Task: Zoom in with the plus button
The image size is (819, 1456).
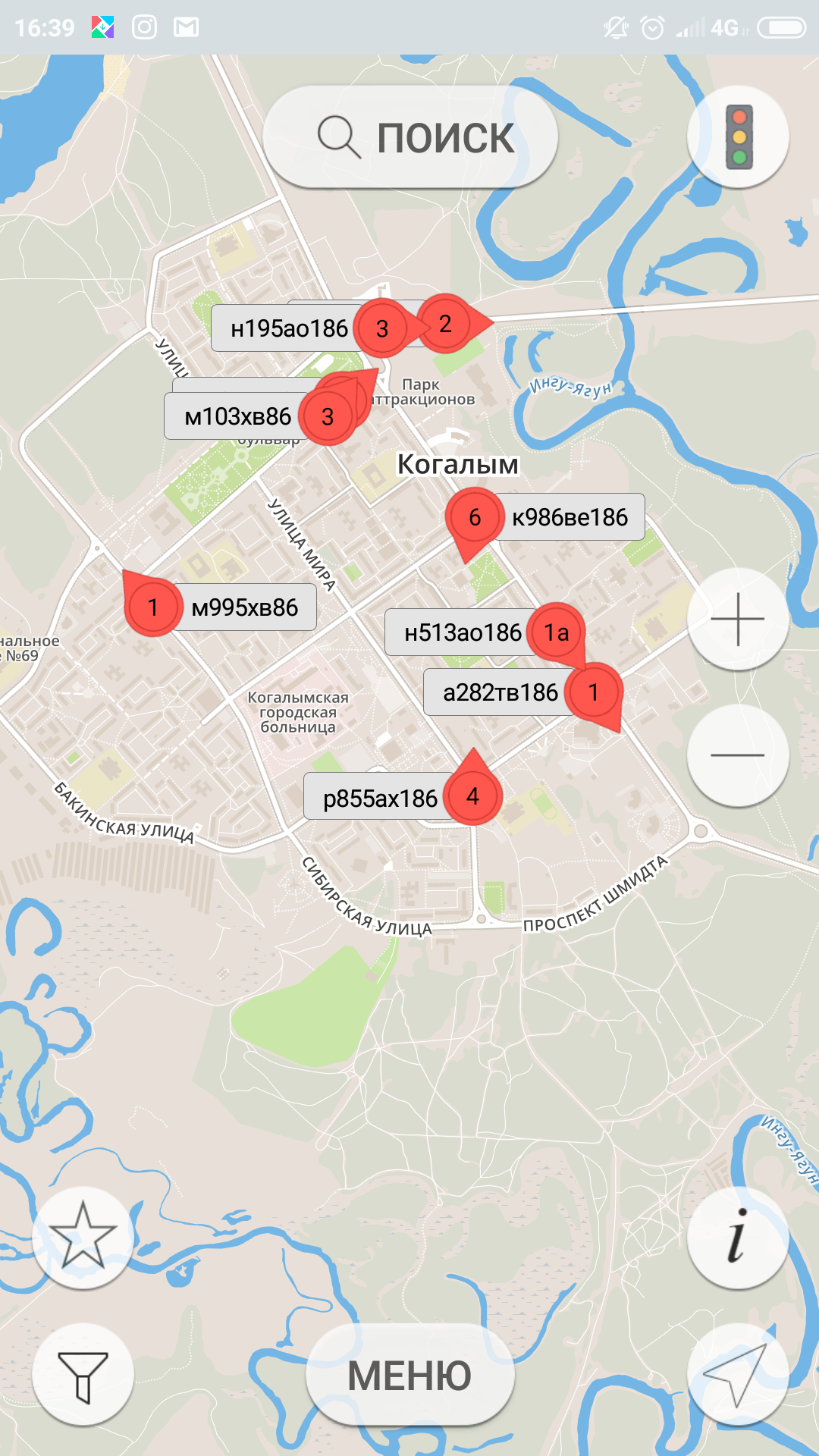Action: coord(738,620)
